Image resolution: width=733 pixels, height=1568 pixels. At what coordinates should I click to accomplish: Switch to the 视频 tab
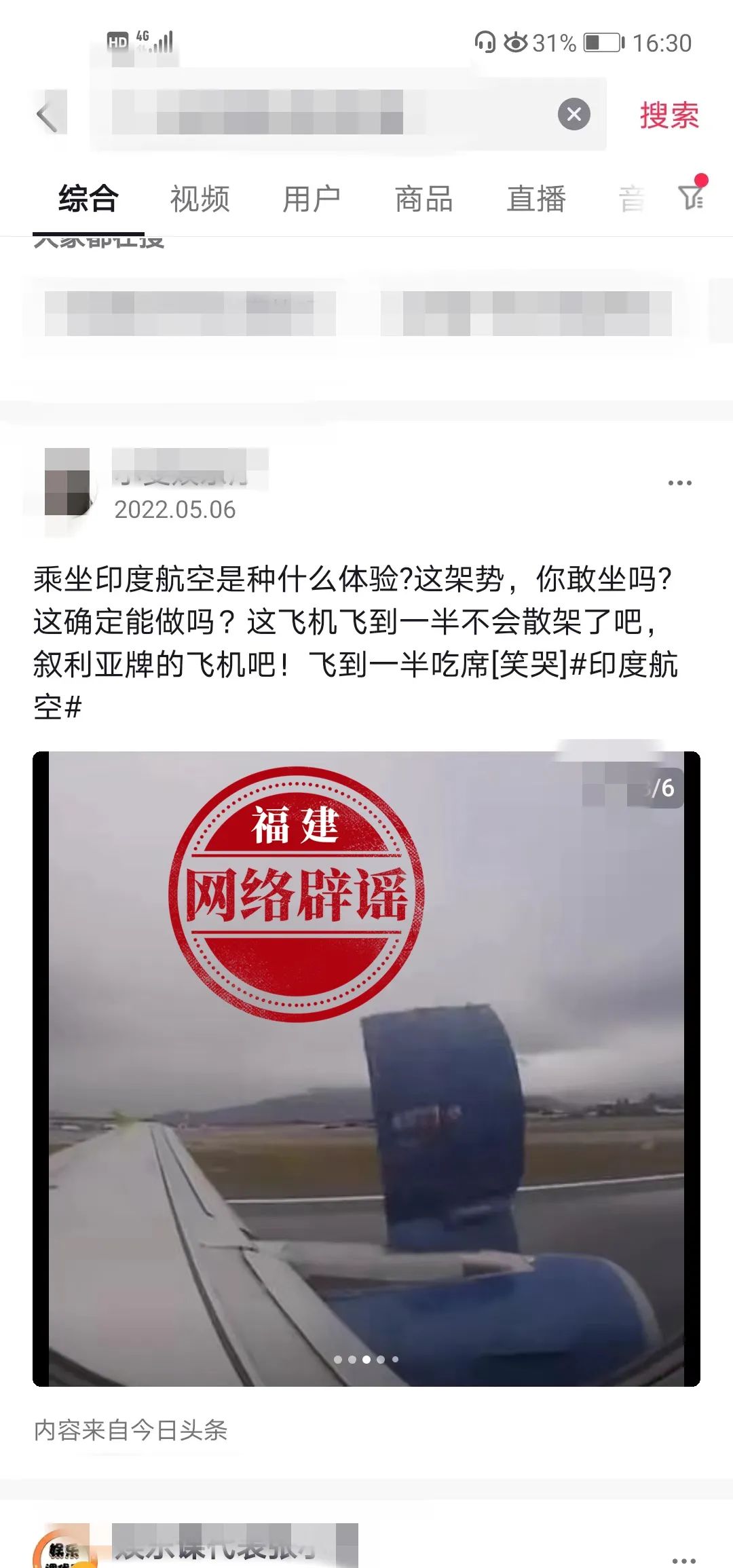200,199
